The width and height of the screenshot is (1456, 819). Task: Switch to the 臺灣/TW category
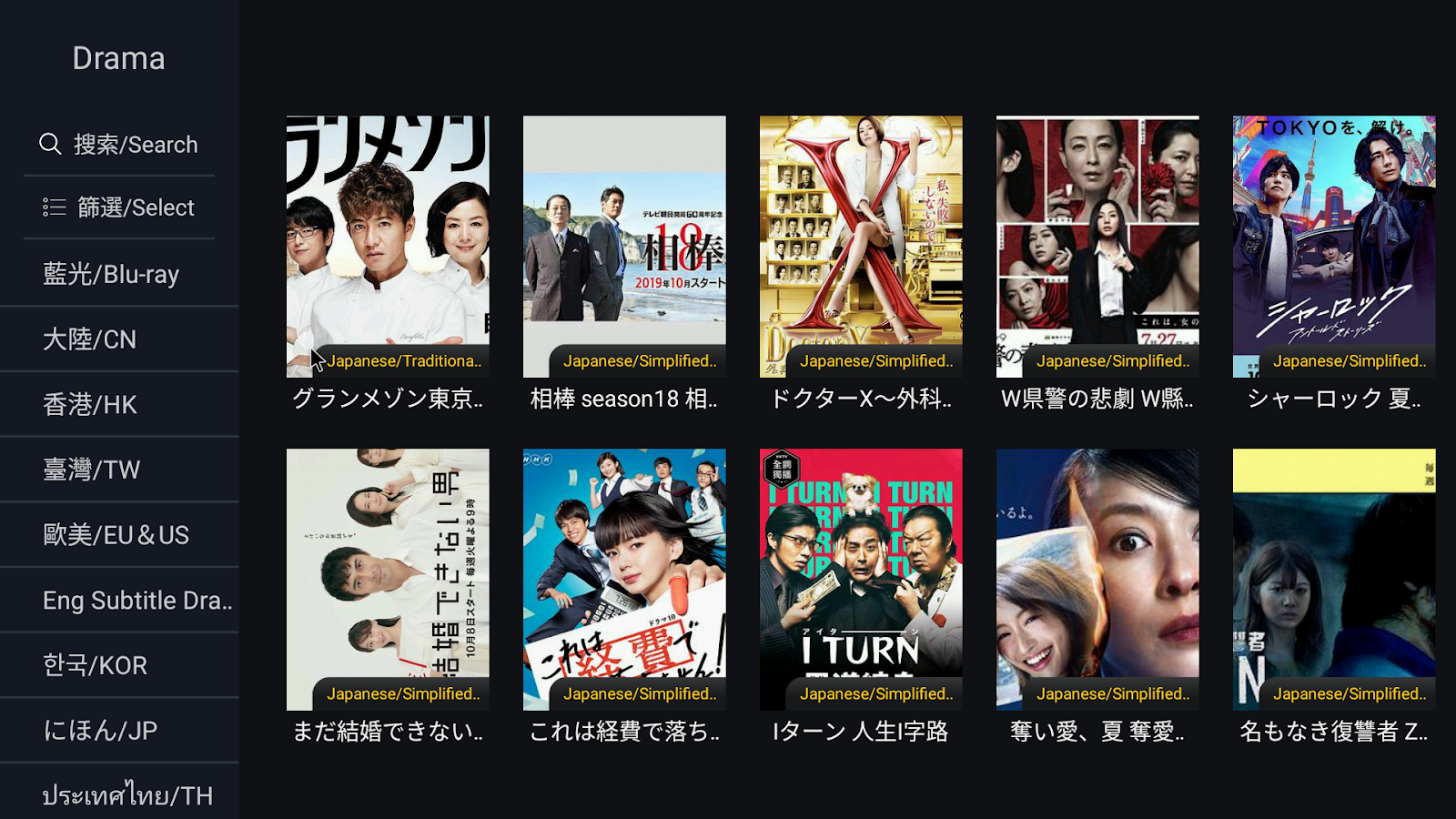[118, 470]
